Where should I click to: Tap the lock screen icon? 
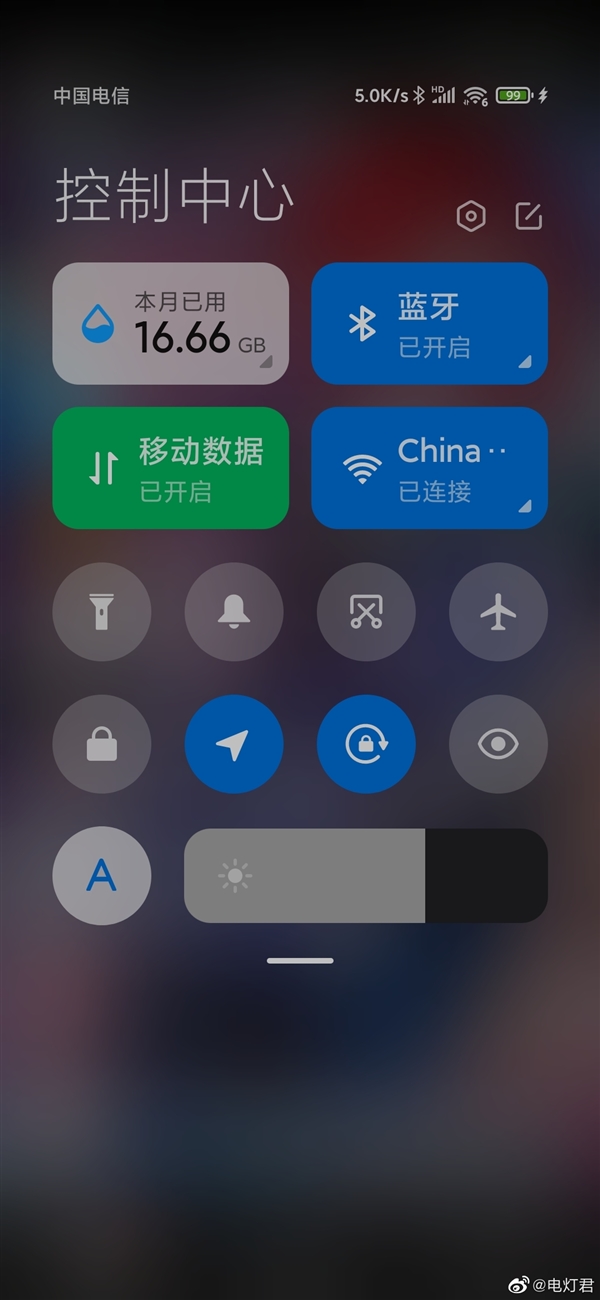pyautogui.click(x=102, y=744)
